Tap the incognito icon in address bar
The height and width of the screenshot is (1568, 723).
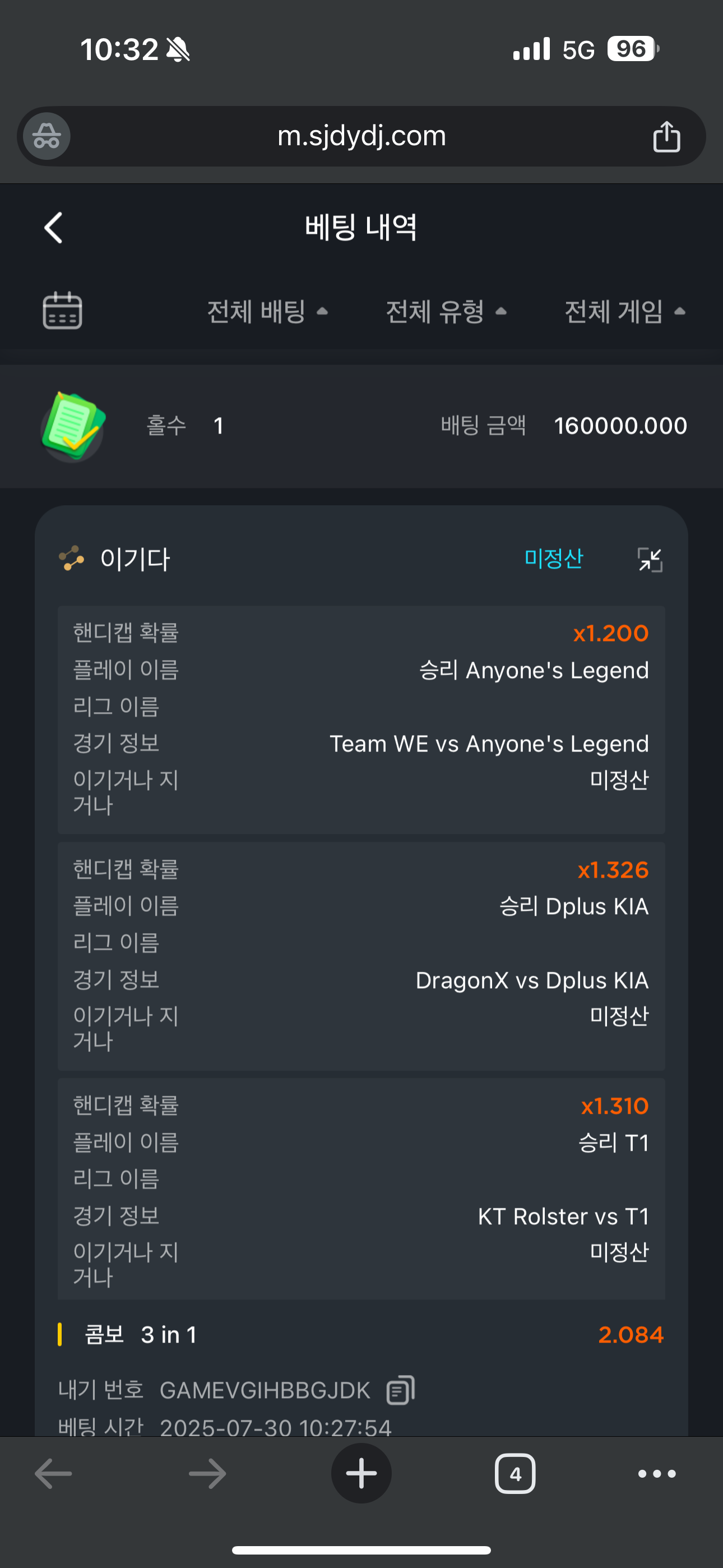(x=47, y=136)
